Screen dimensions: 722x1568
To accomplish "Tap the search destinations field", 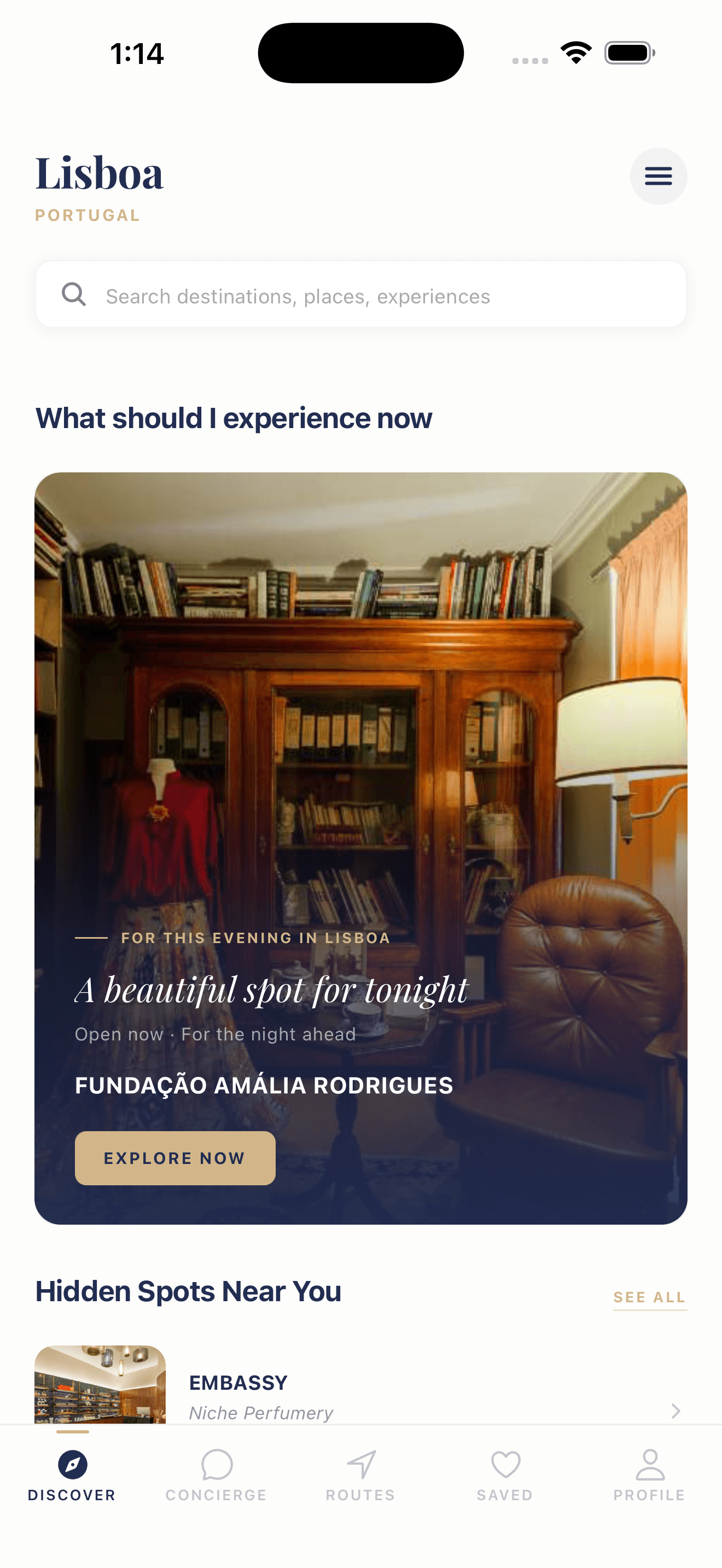I will 360,296.
